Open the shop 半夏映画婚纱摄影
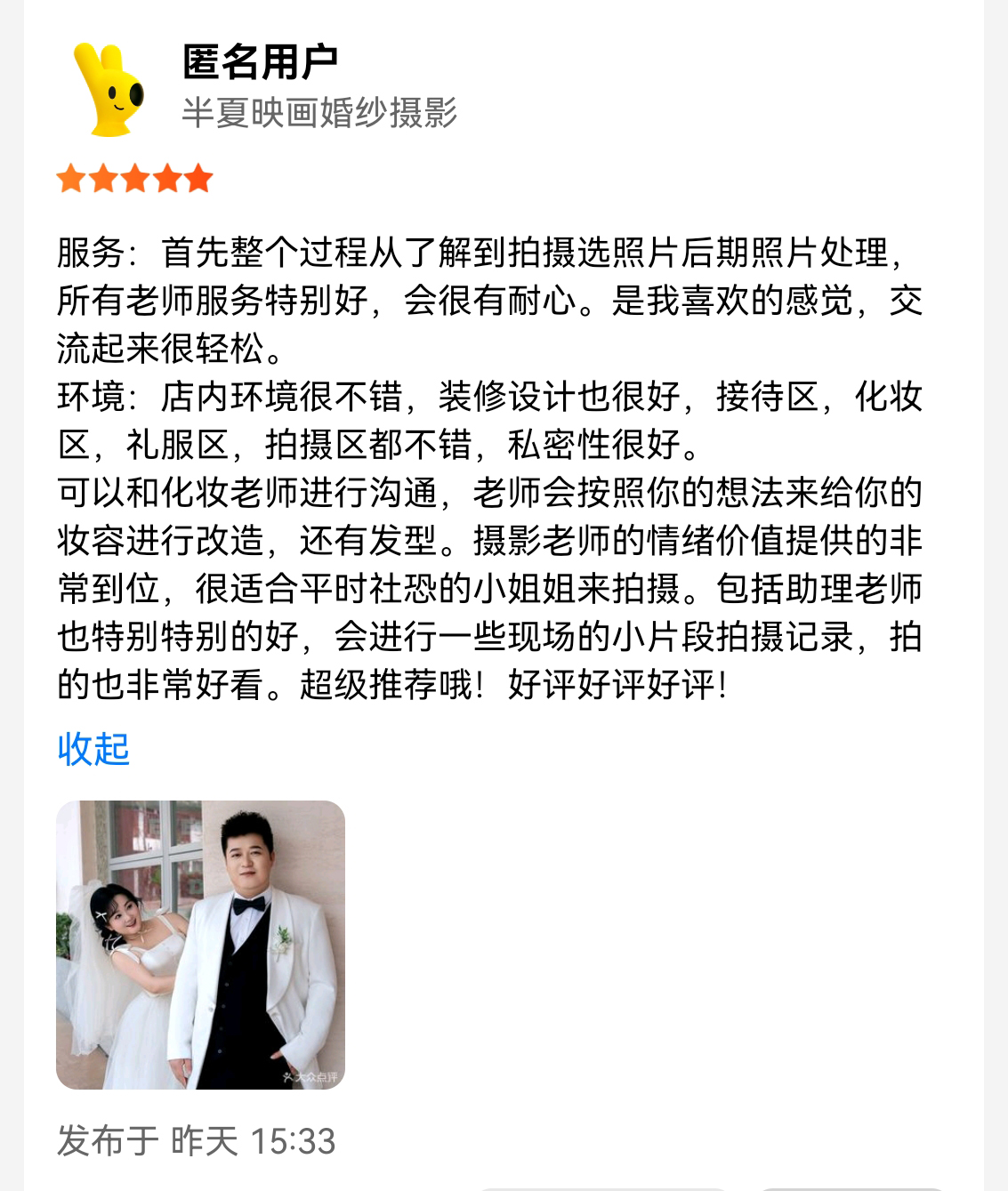 (x=319, y=113)
